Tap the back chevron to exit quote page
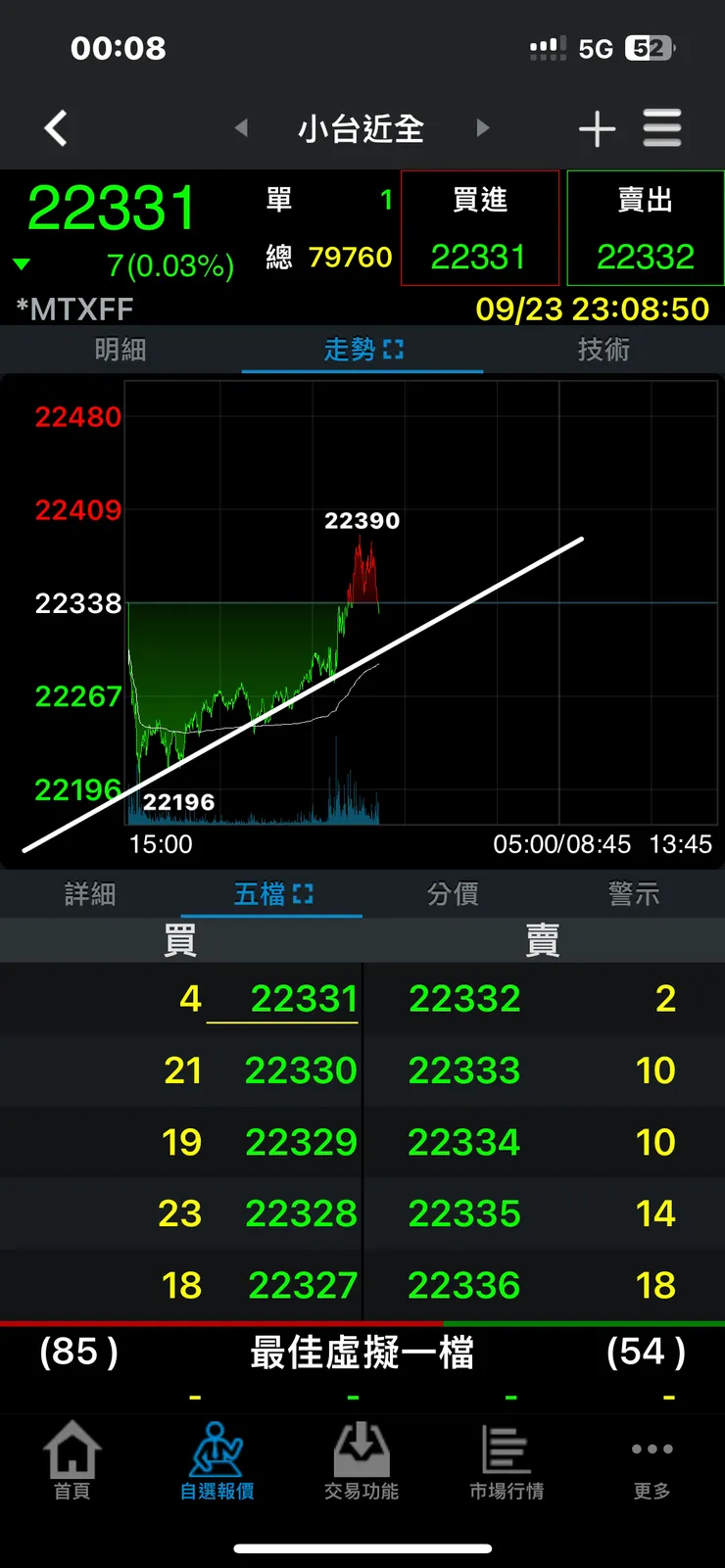The image size is (725, 1568). (56, 128)
